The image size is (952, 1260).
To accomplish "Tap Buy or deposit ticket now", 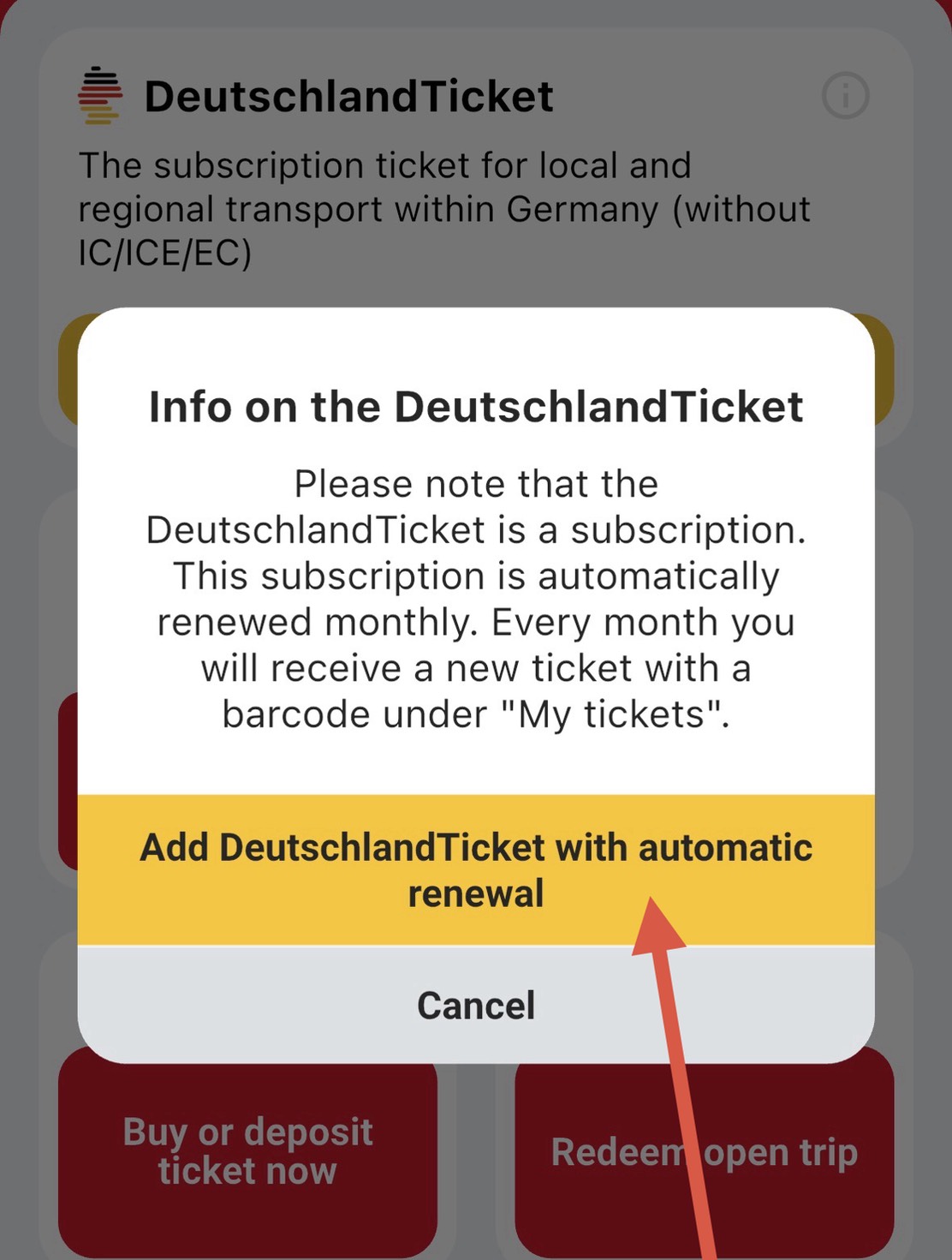I will (x=247, y=1150).
